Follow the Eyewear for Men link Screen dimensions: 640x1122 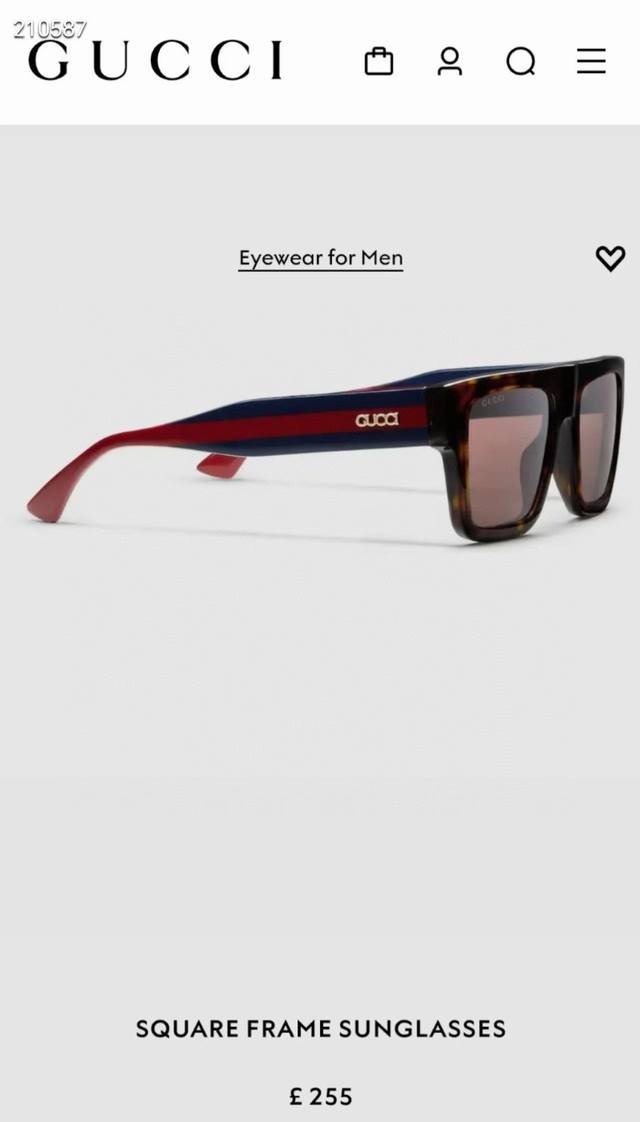(321, 258)
